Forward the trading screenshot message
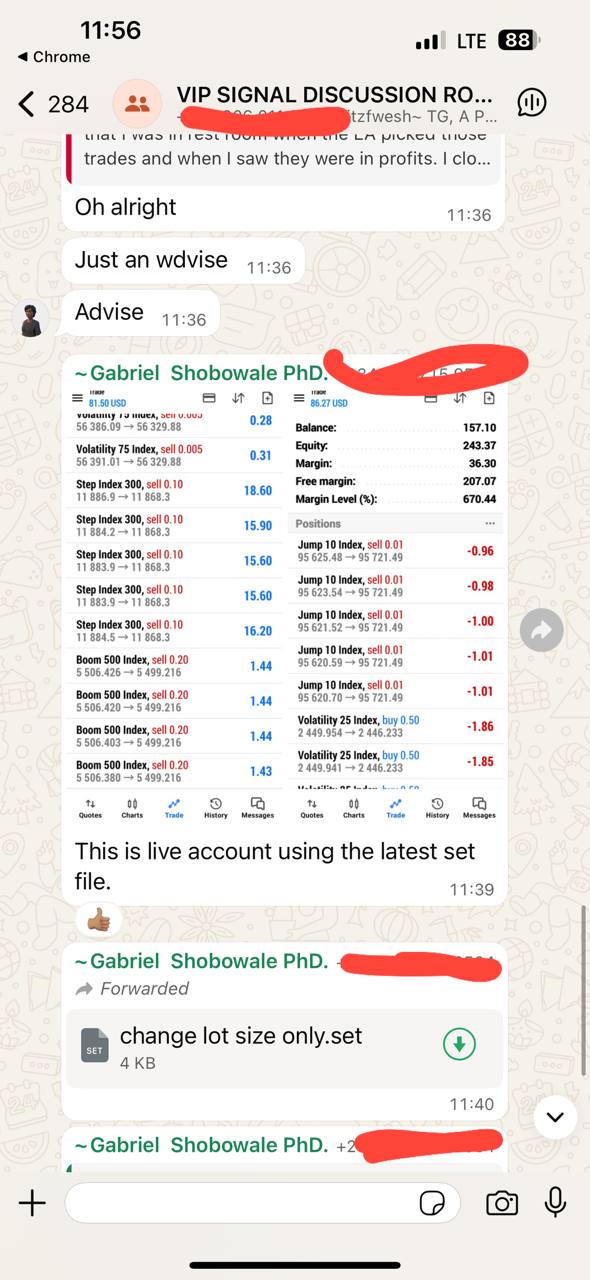 pyautogui.click(x=542, y=630)
